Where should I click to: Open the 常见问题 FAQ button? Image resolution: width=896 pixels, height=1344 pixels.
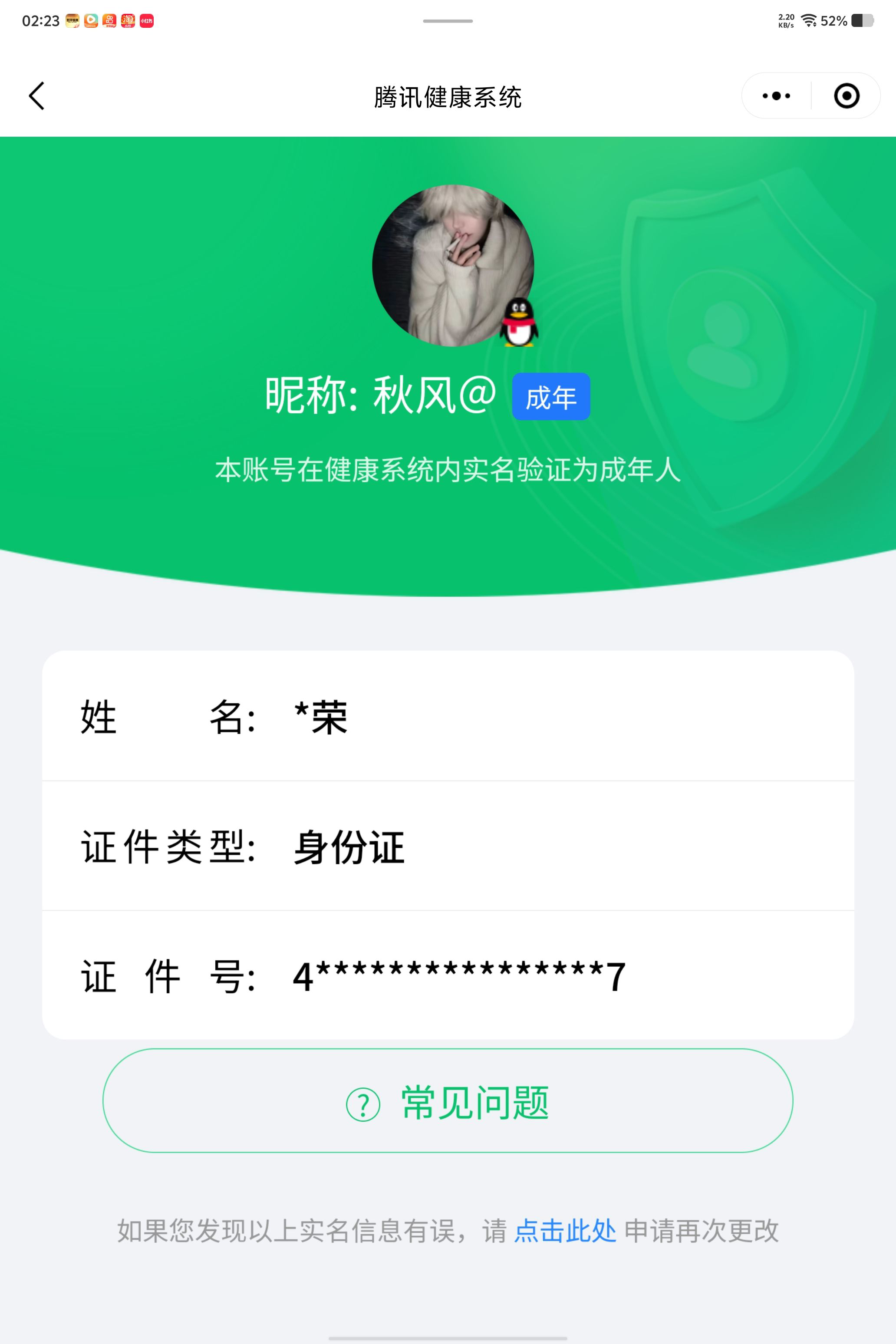[x=448, y=1102]
